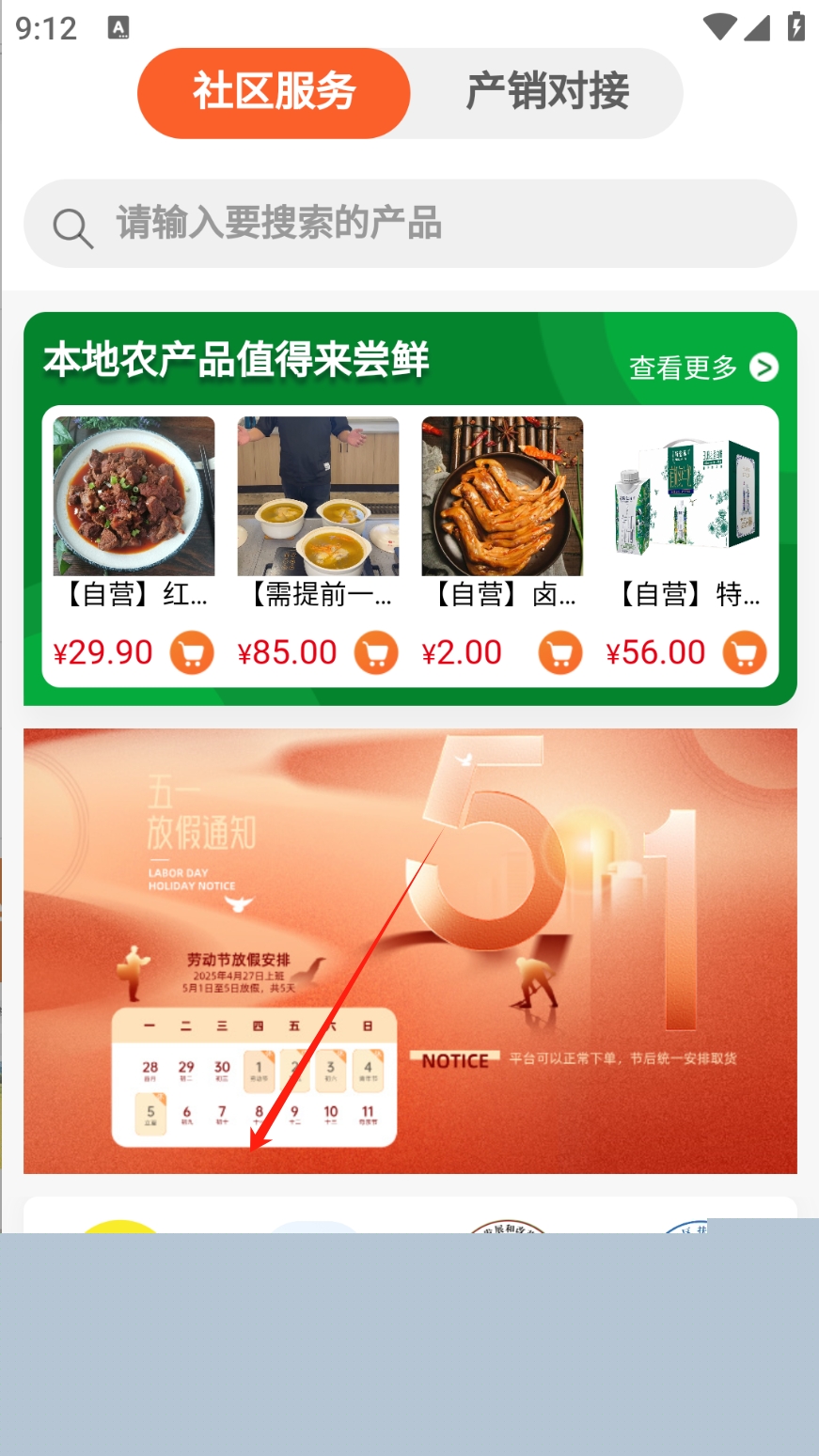Viewport: 819px width, 1456px height.
Task: Switch to the 社区服务 tab
Action: point(274,93)
